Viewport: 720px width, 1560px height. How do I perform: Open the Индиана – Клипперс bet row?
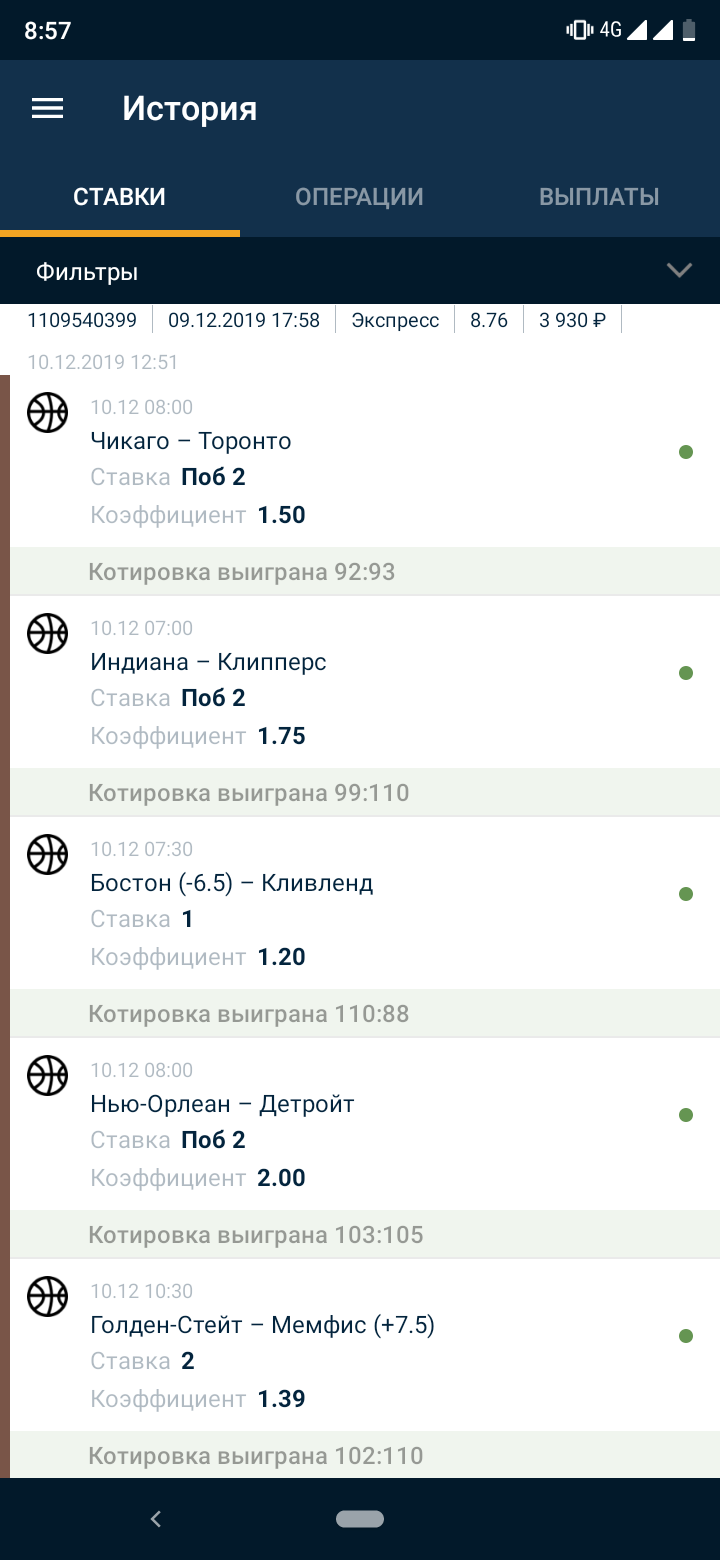pos(365,682)
